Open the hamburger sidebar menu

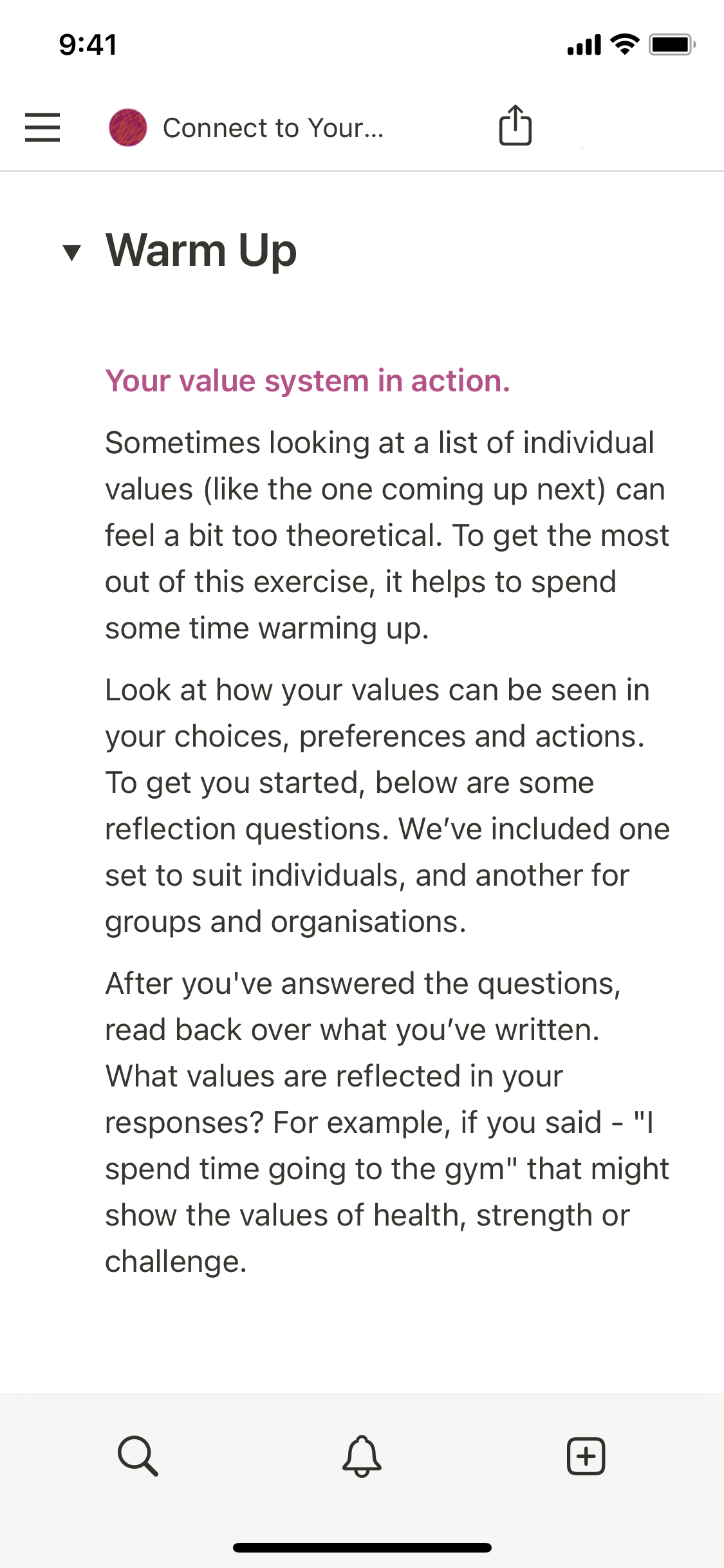pos(42,127)
